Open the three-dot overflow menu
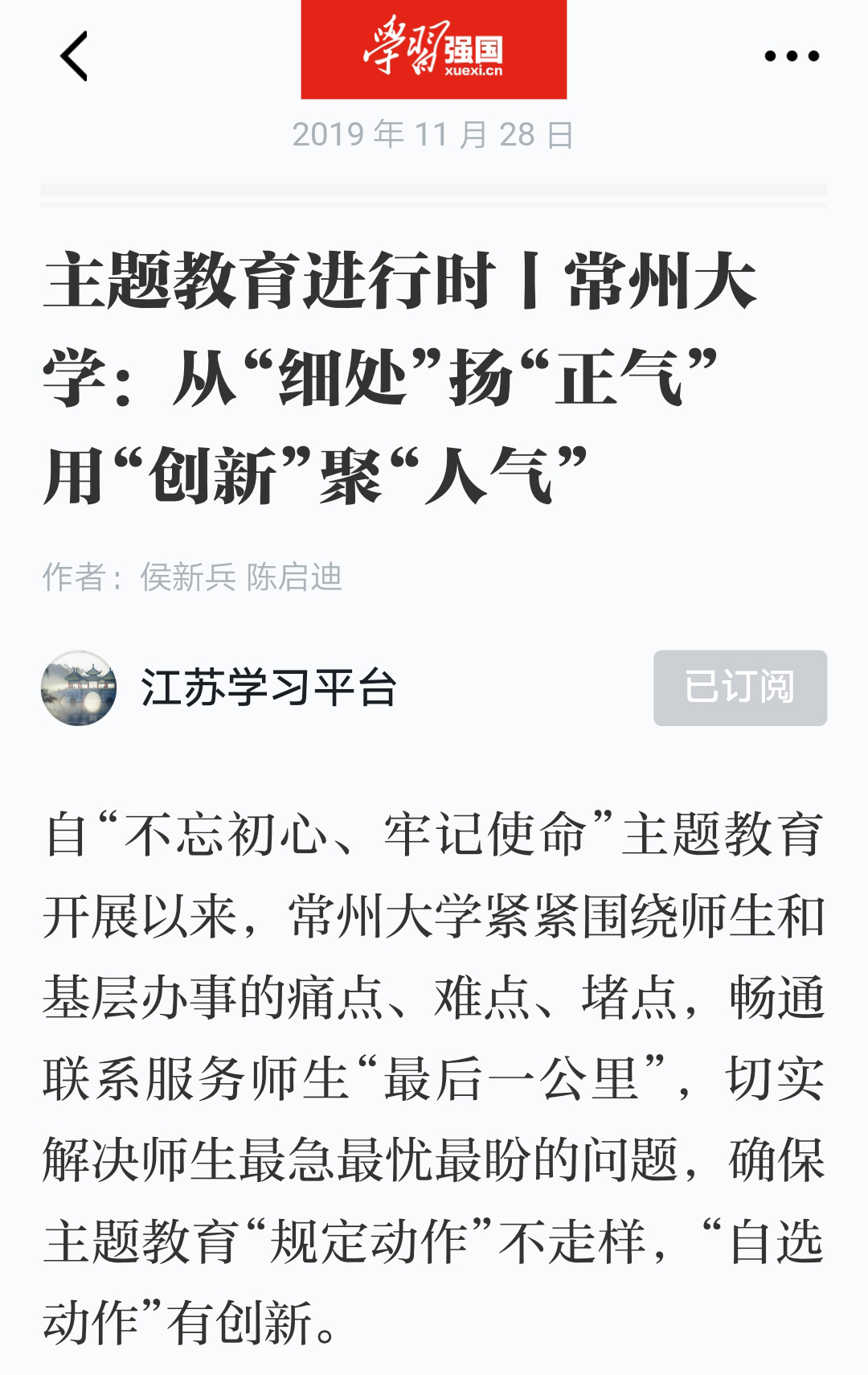Viewport: 868px width, 1375px height. [792, 56]
